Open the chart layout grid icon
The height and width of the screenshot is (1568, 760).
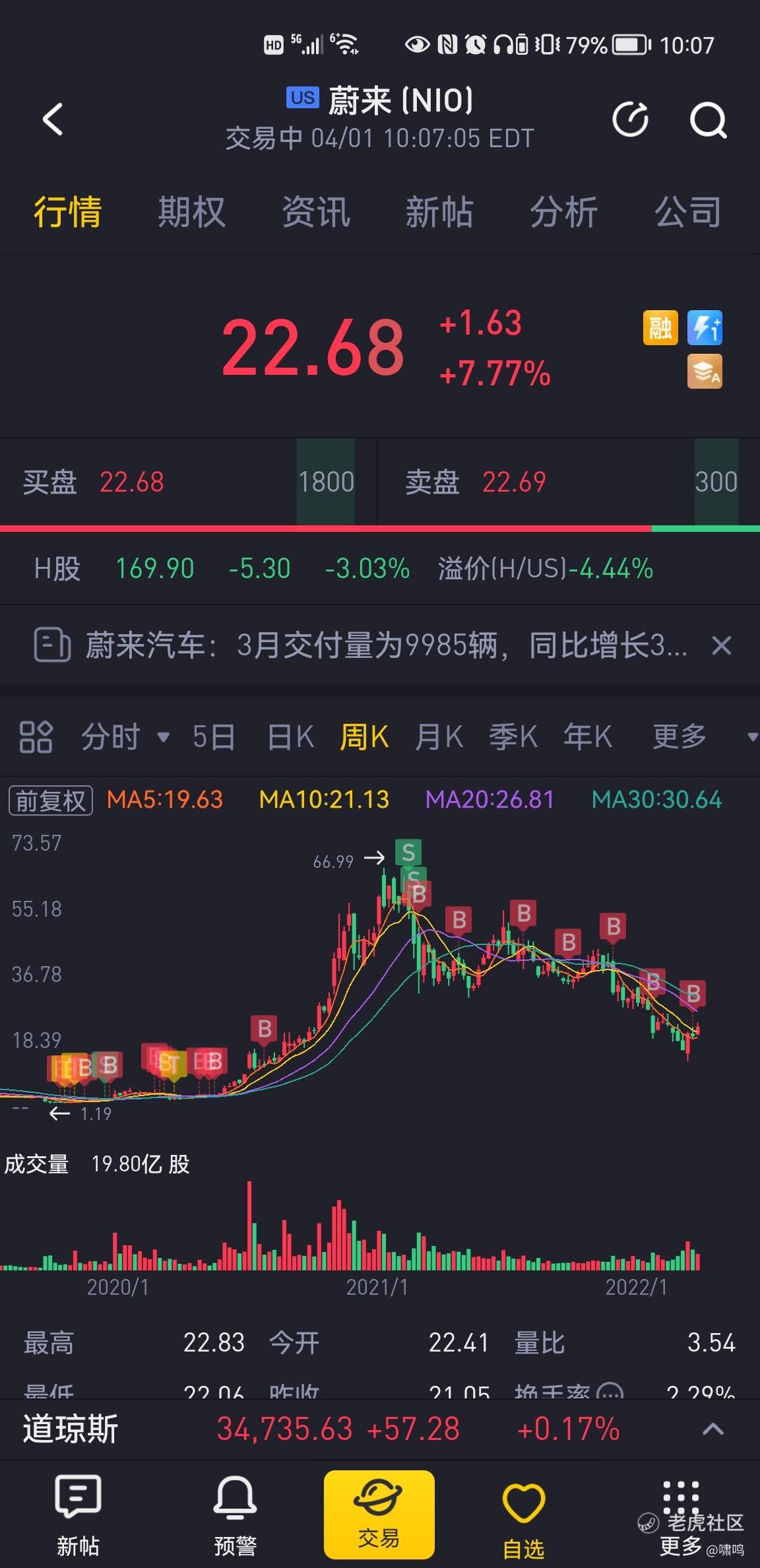pyautogui.click(x=36, y=736)
